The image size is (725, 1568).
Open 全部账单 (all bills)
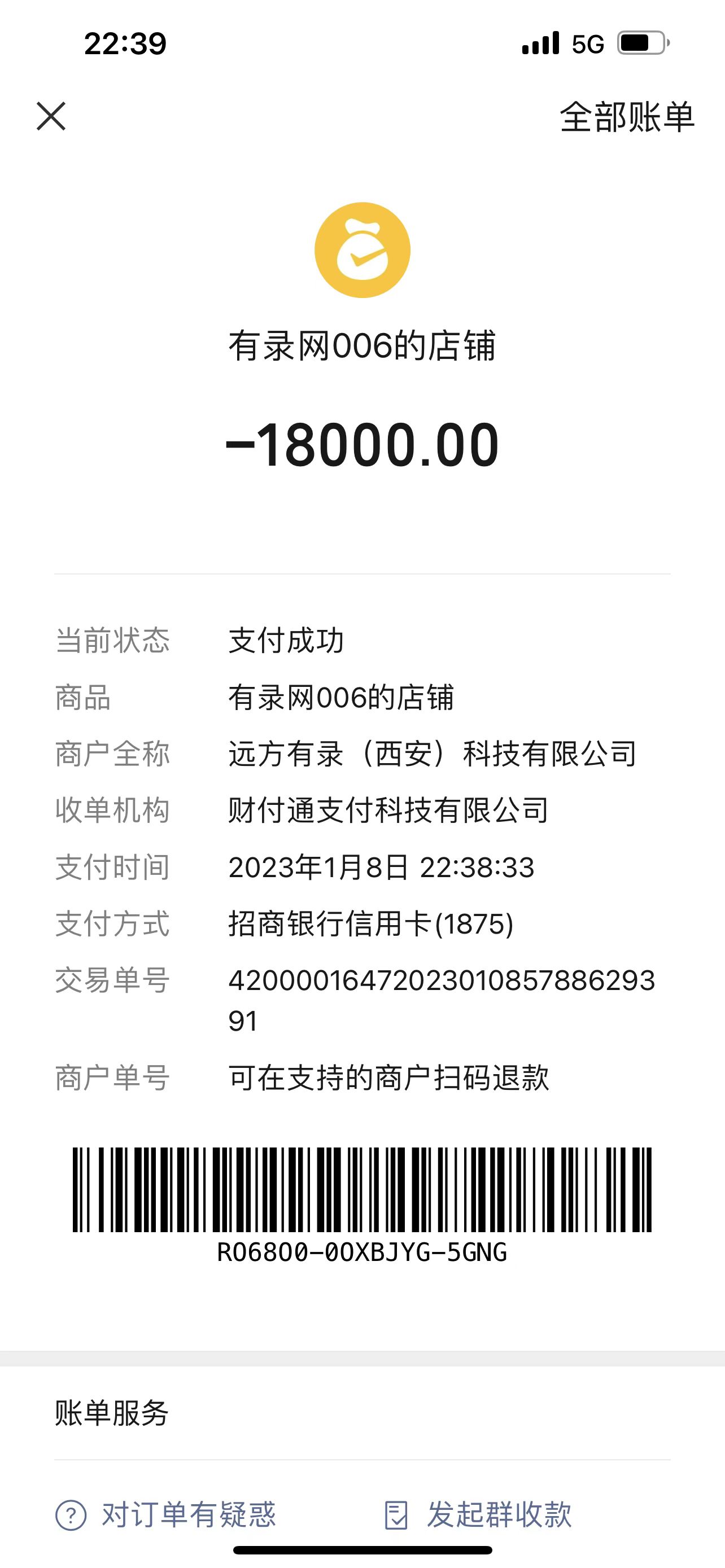pos(626,117)
